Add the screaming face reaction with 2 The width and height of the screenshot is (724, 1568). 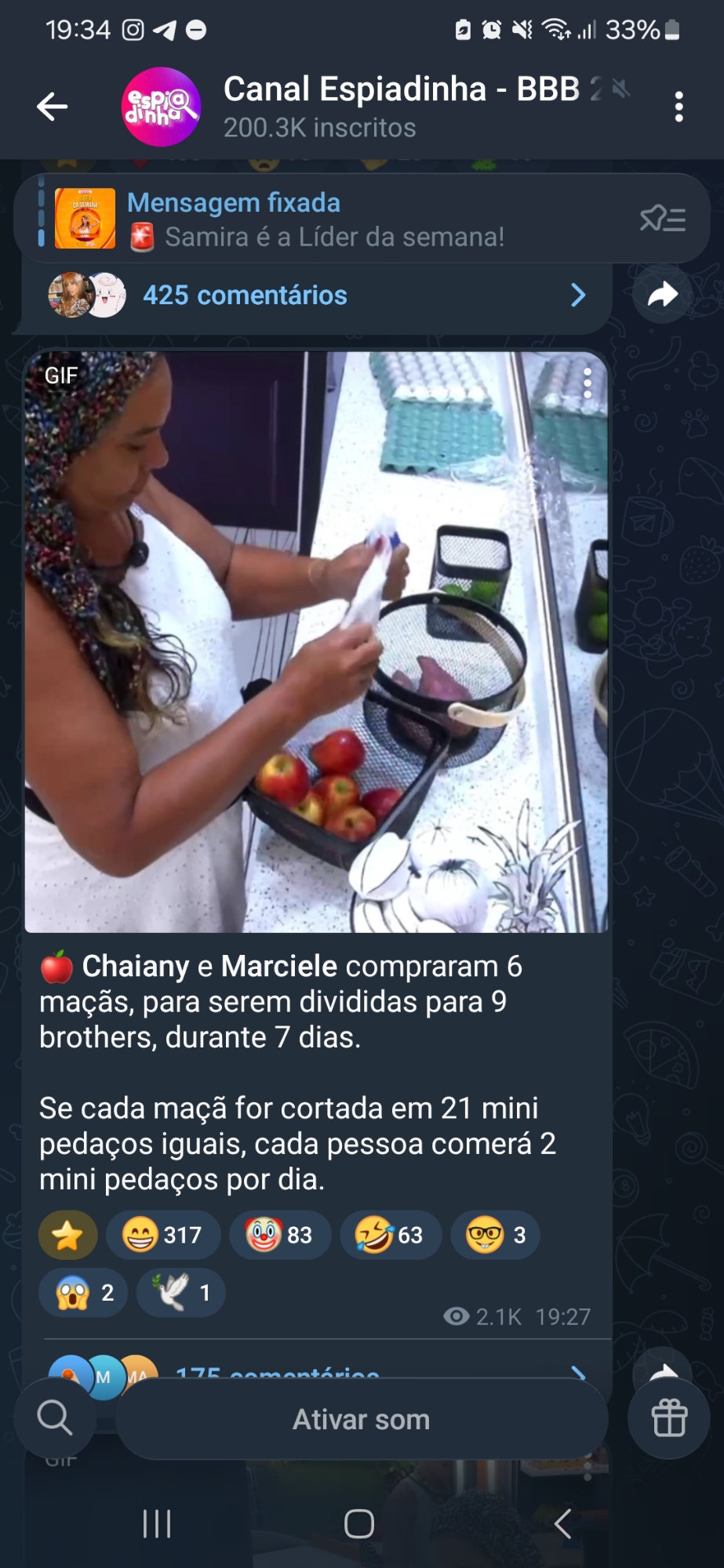point(84,1293)
